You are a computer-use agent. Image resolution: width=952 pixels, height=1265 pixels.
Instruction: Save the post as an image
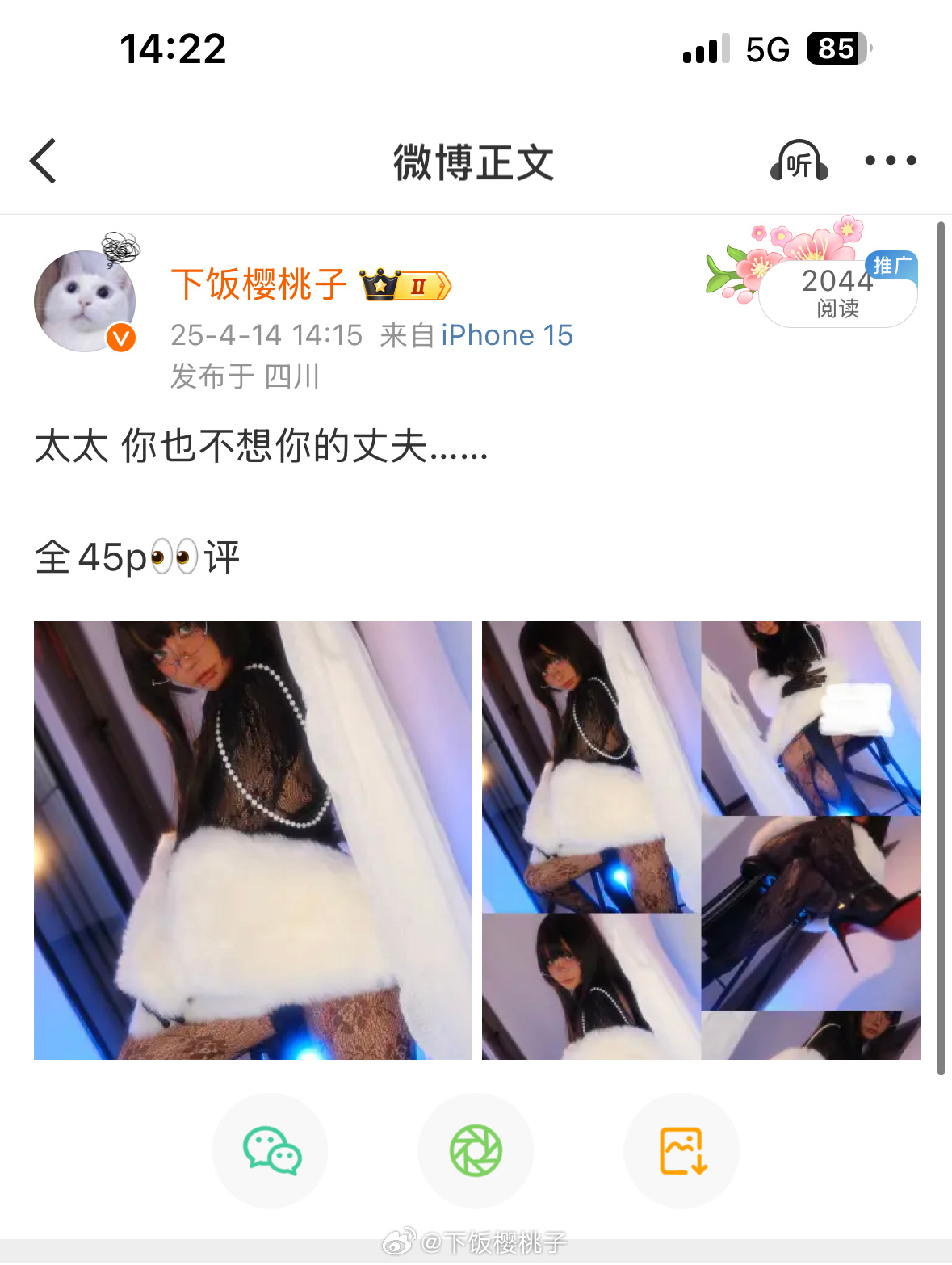682,1150
